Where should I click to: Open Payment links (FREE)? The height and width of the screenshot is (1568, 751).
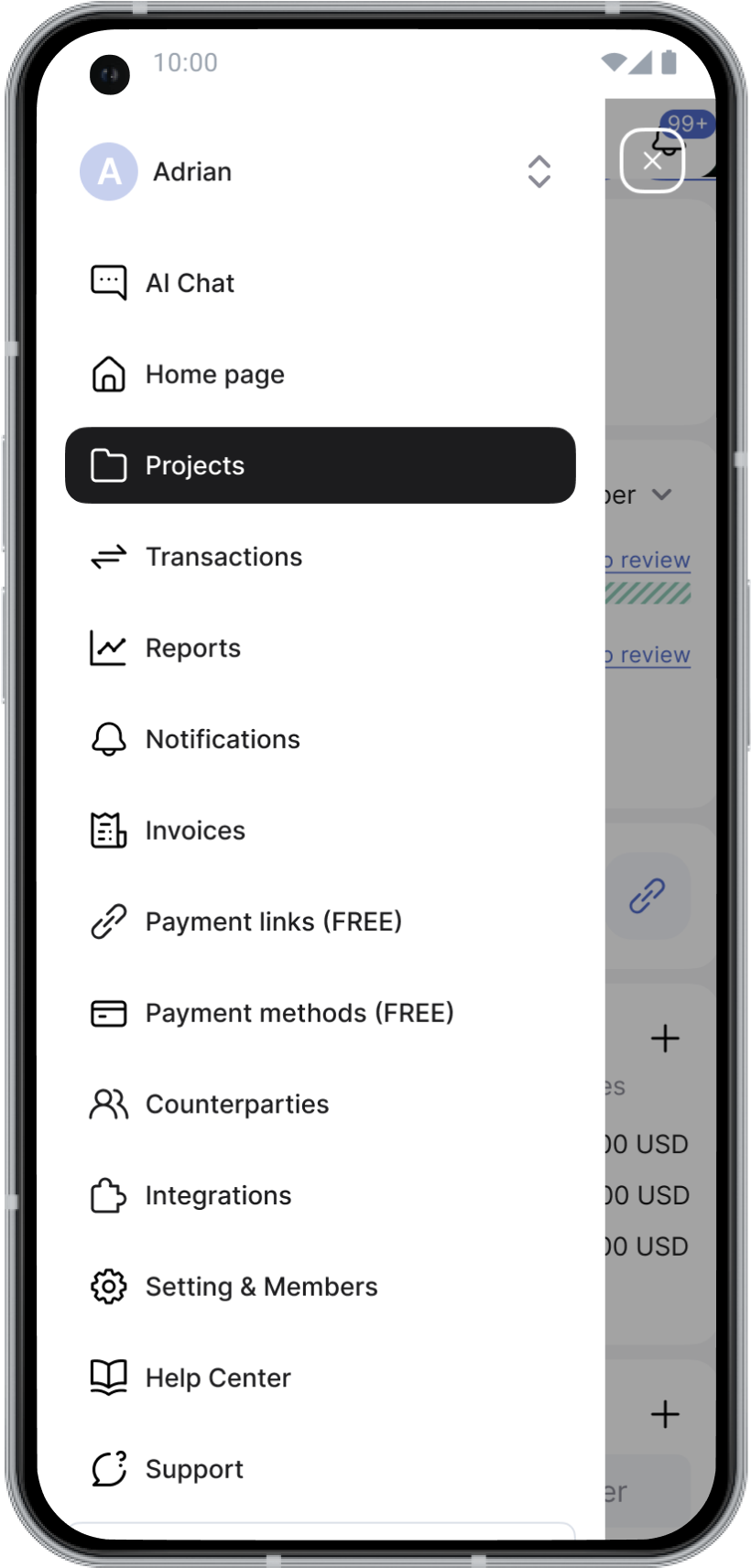tap(273, 921)
